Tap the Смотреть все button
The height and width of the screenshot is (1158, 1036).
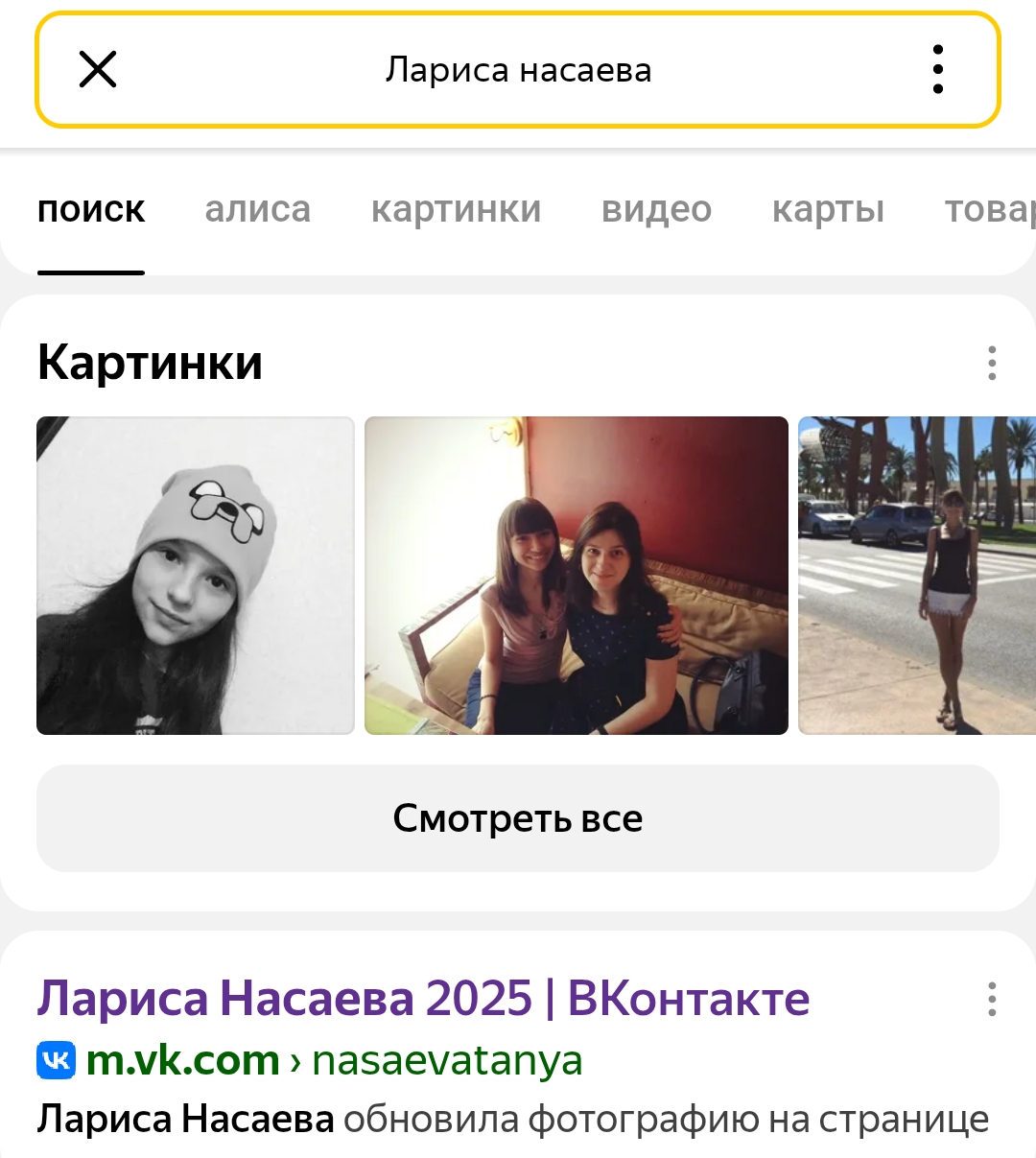point(518,818)
